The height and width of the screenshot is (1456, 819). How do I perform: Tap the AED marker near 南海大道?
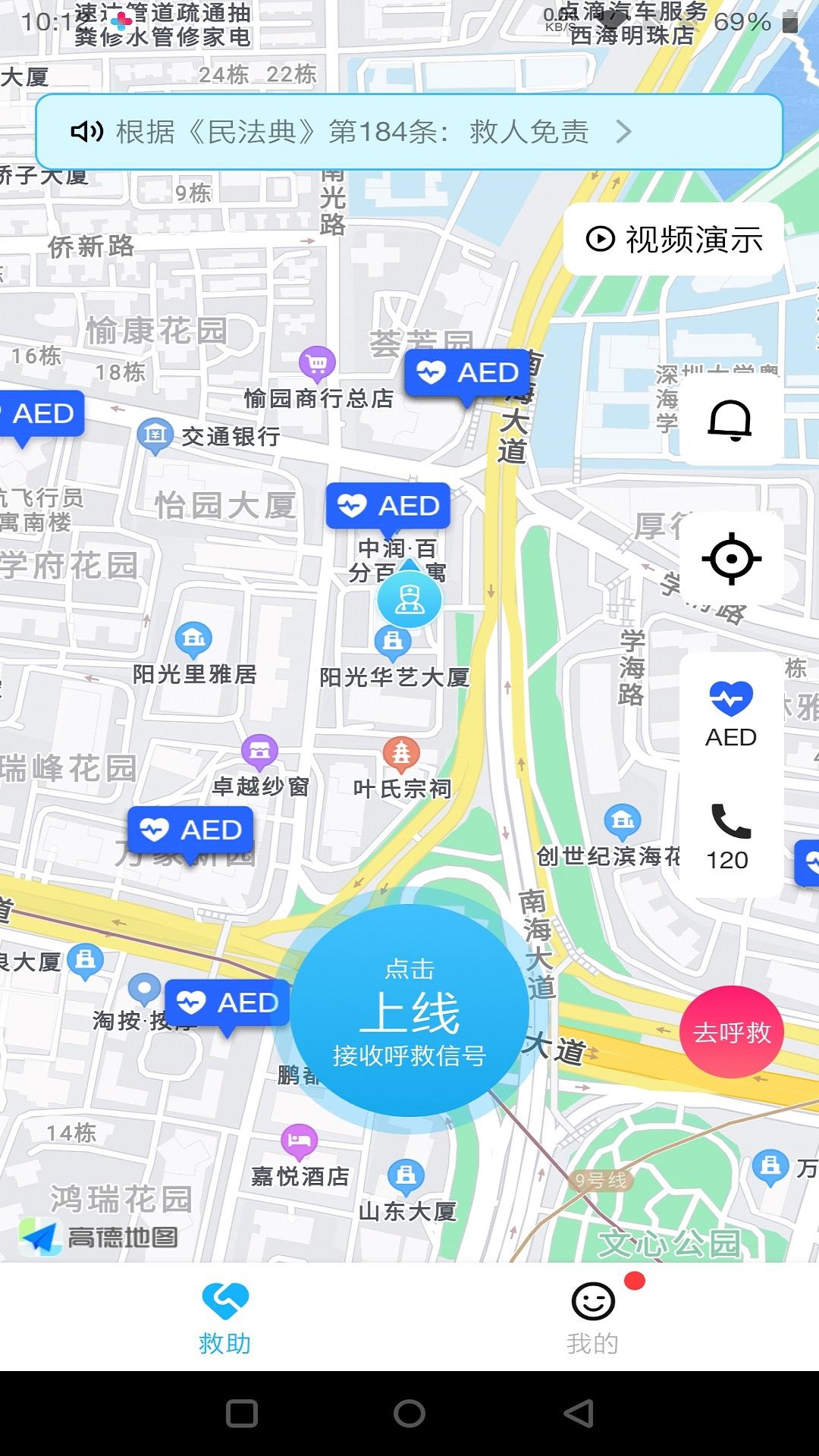pyautogui.click(x=468, y=373)
